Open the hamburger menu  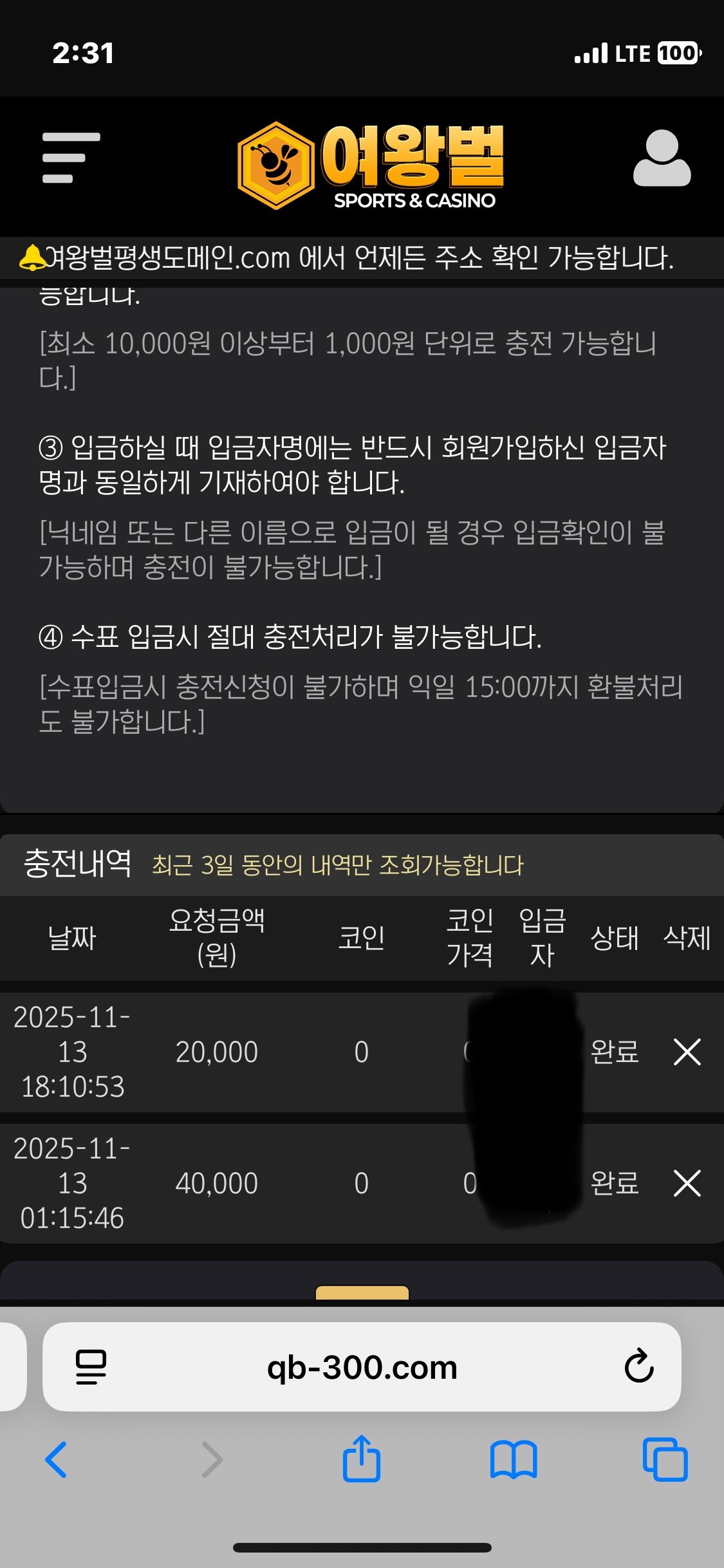click(x=71, y=158)
